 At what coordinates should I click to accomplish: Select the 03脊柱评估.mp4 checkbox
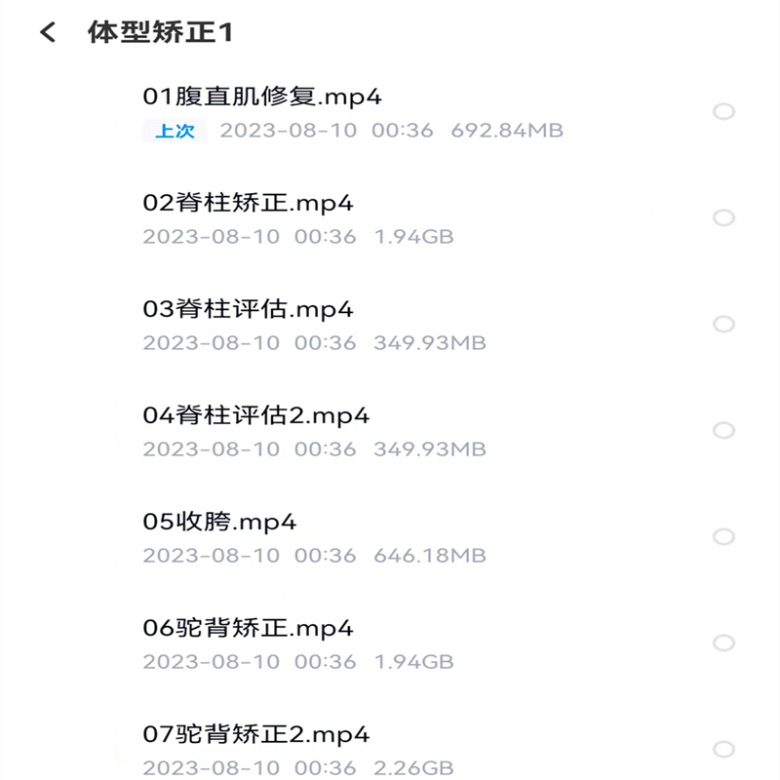coord(723,324)
